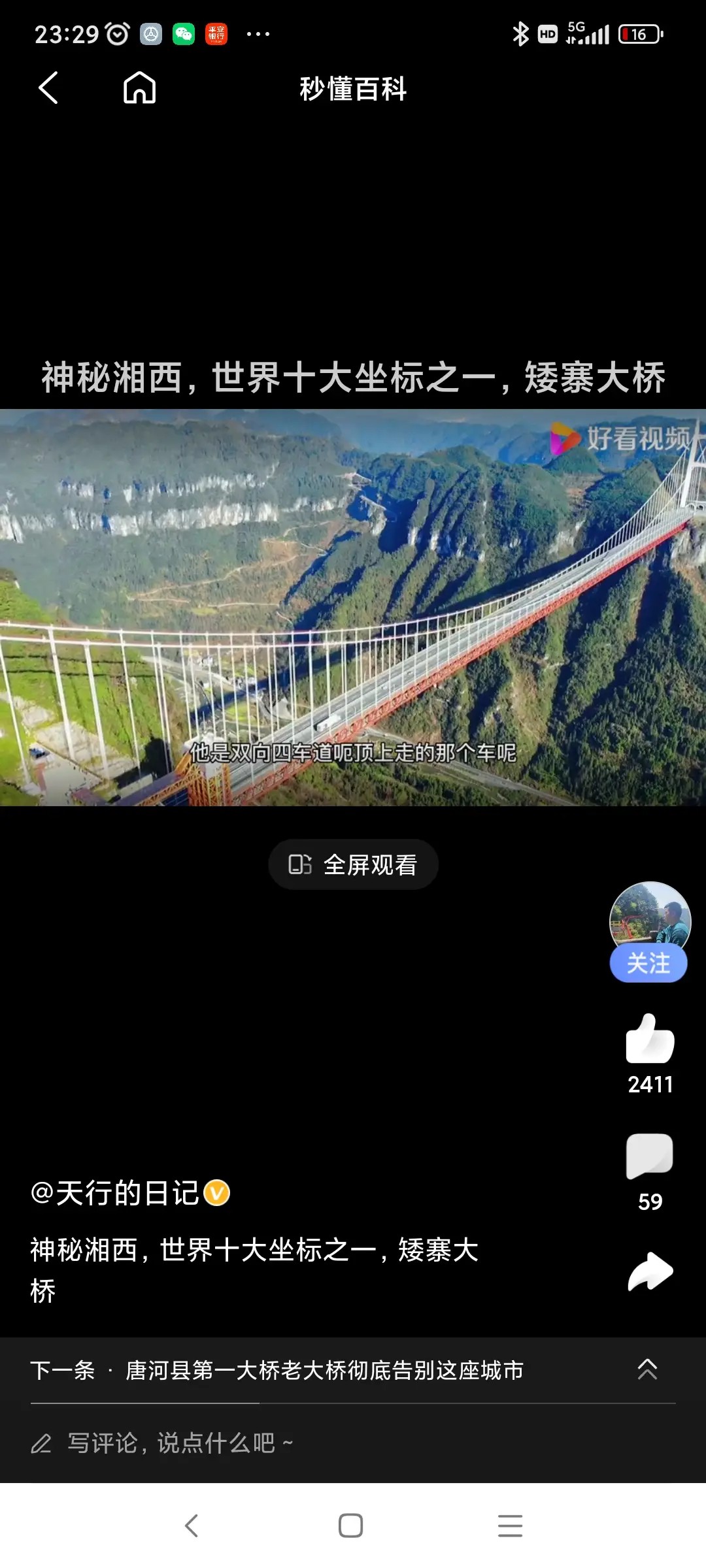
Task: Tap the system recent apps button
Action: coord(510,1526)
